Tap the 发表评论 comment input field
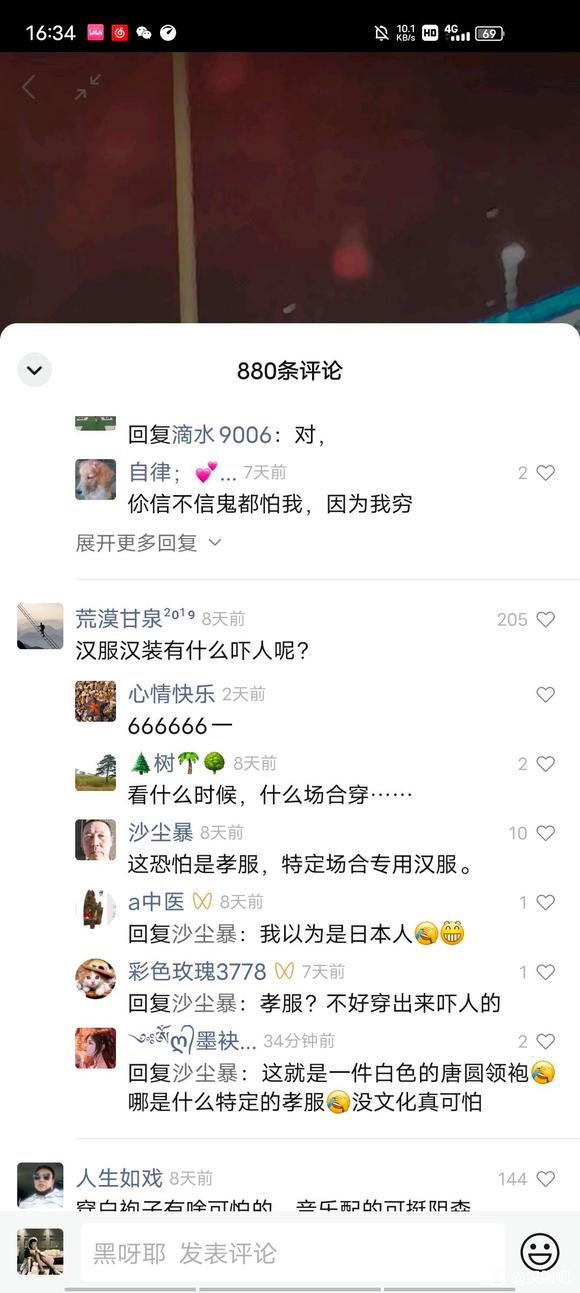The width and height of the screenshot is (580, 1293). [292, 1253]
